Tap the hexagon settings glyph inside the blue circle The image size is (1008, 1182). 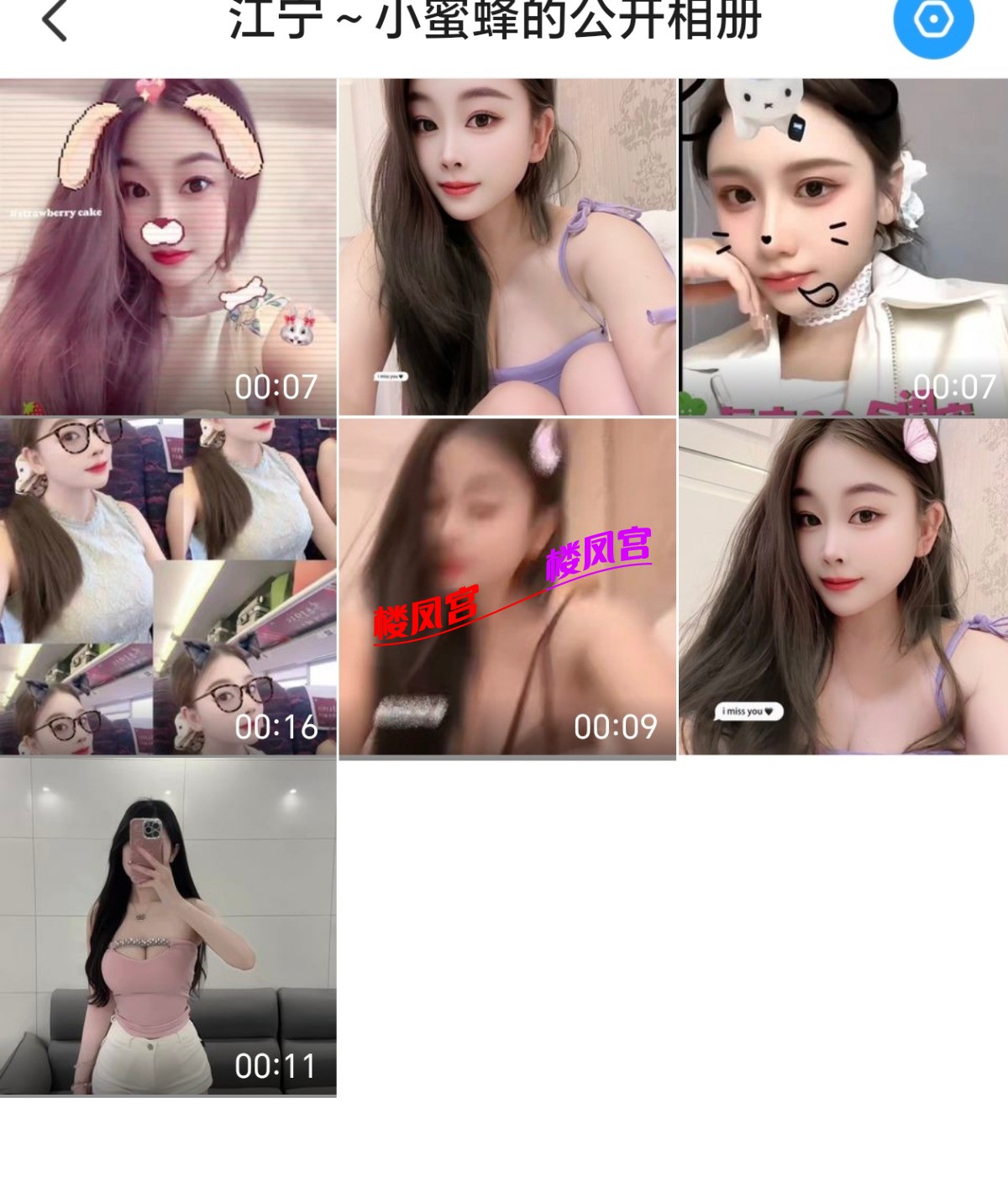[932, 25]
